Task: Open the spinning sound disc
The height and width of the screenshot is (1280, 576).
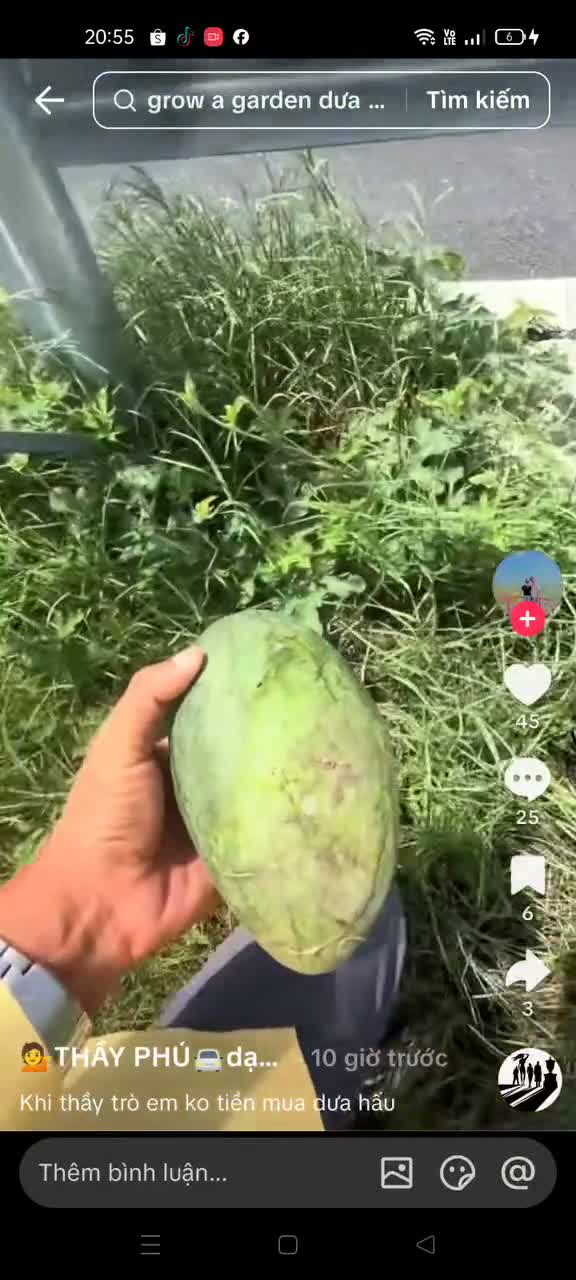Action: [x=529, y=1079]
